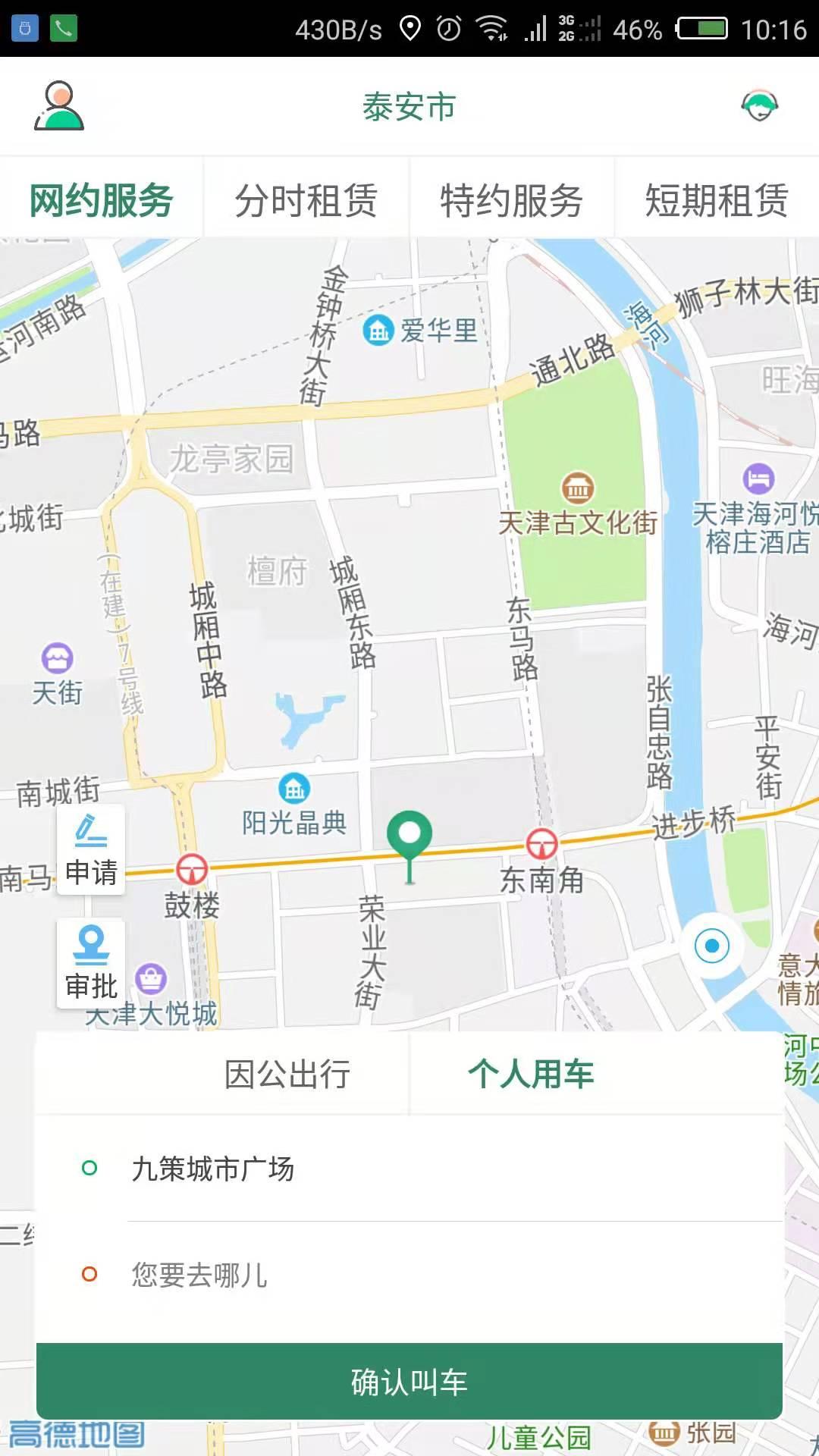
Task: Open the 审批 approval tool on the map
Action: (89, 963)
